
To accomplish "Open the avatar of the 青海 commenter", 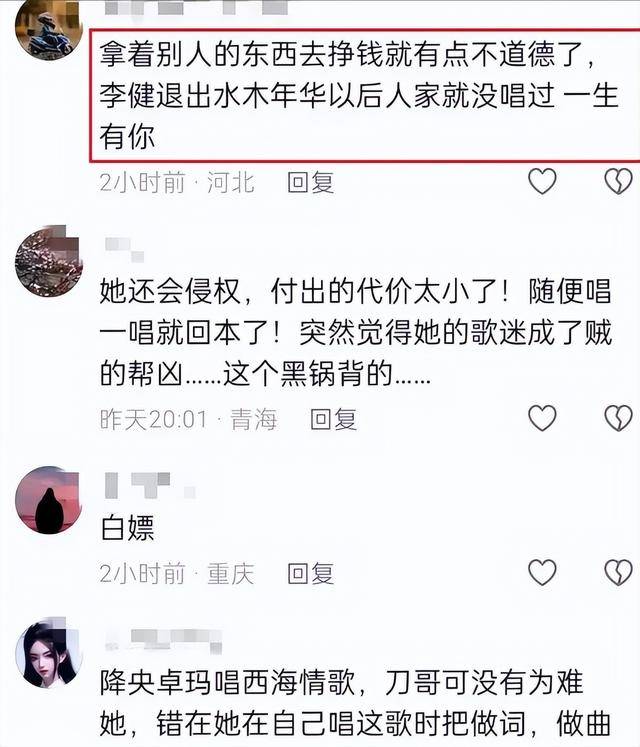I will (x=49, y=262).
